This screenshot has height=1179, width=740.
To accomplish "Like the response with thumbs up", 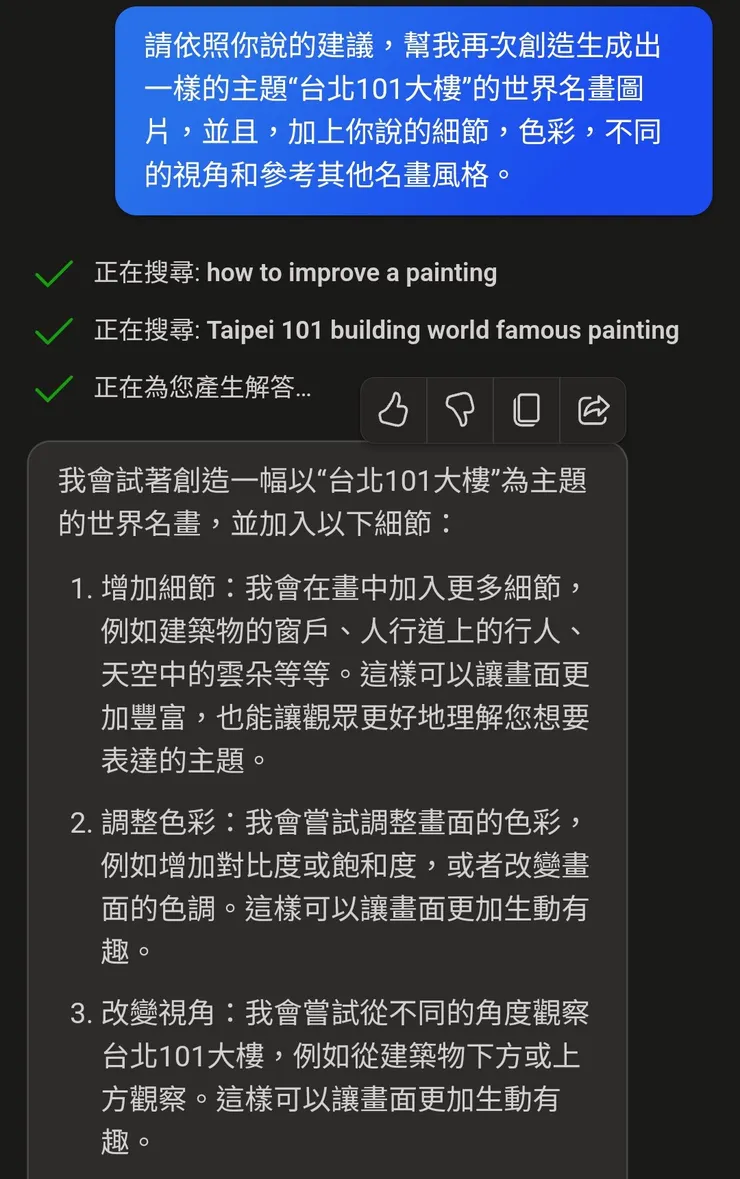I will coord(394,409).
